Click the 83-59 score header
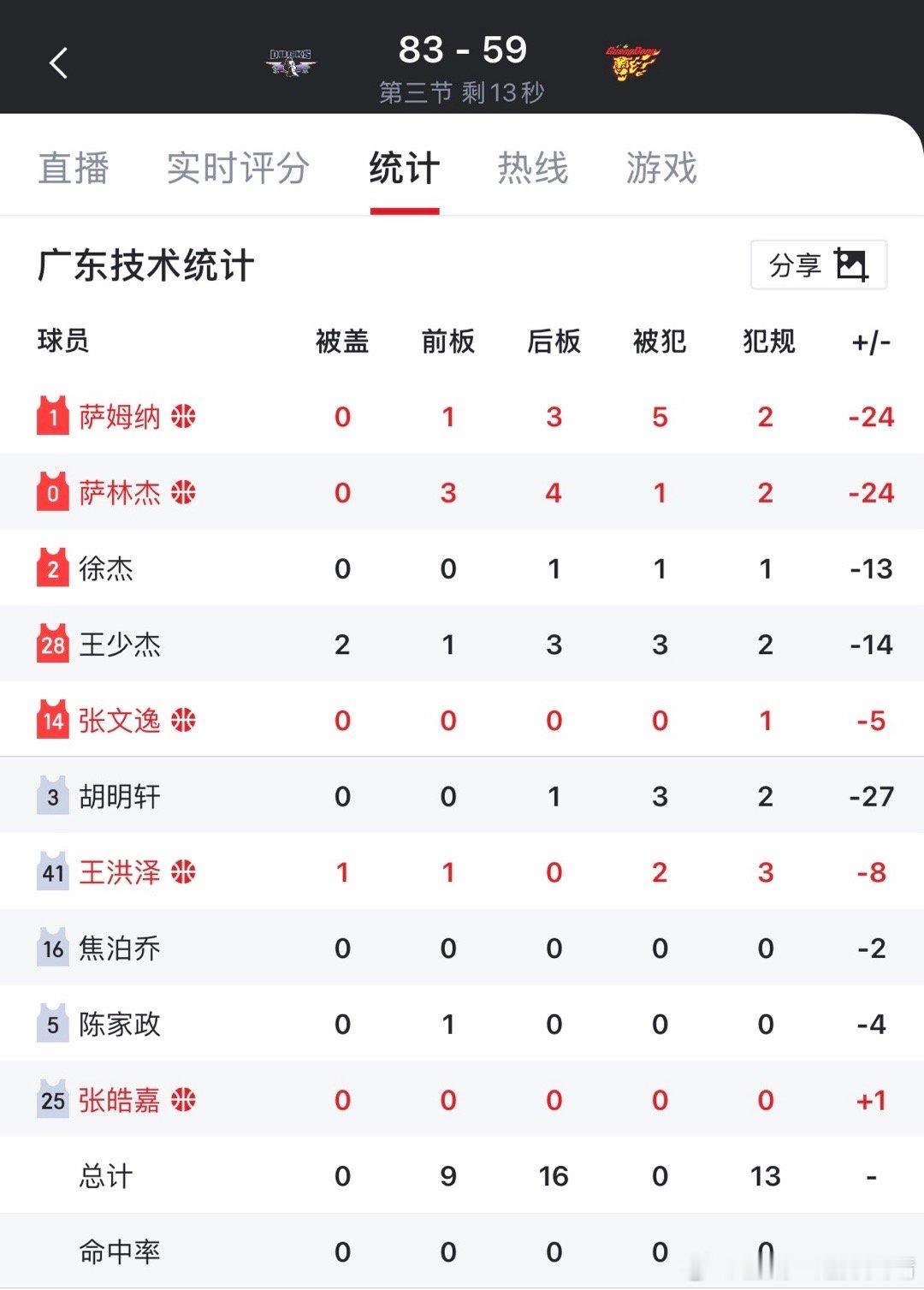The width and height of the screenshot is (924, 1290). point(462,50)
